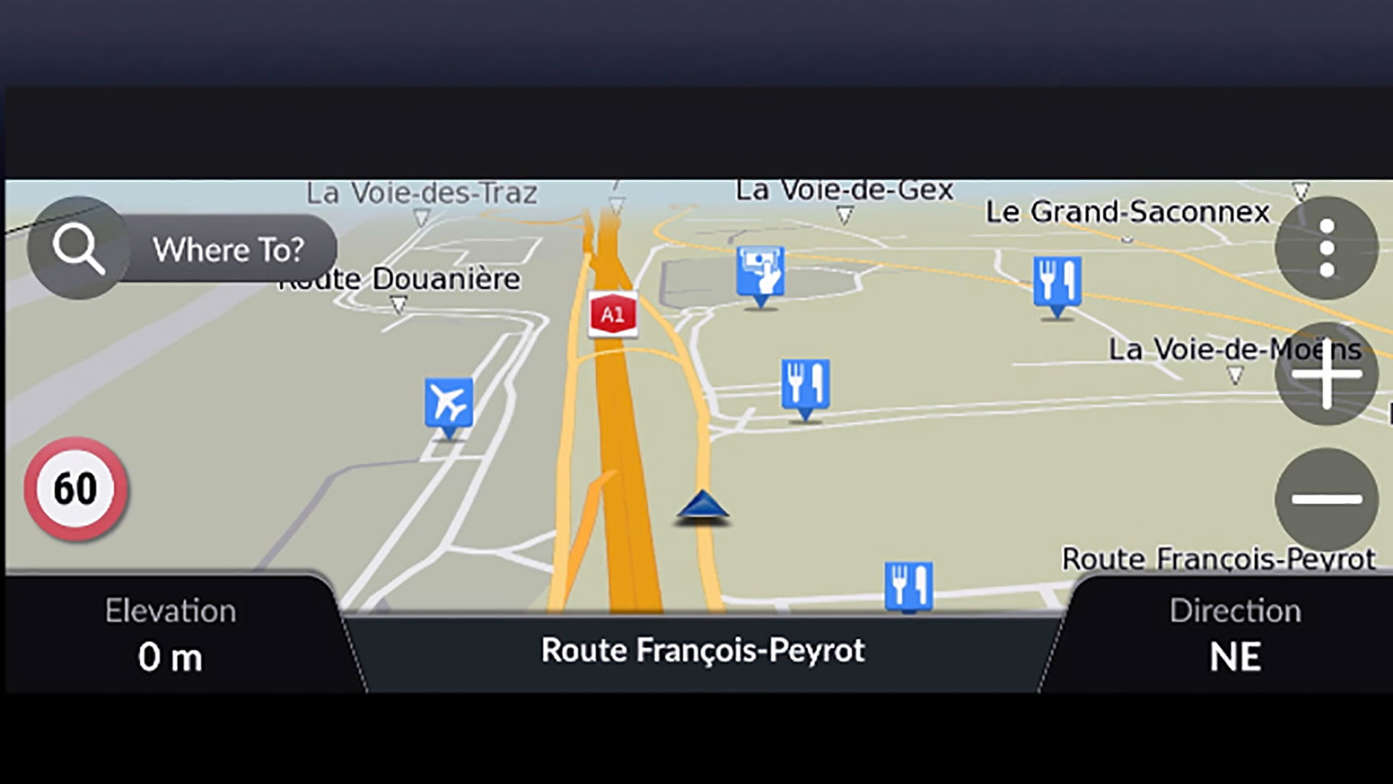Select the airport marker on the map
The height and width of the screenshot is (784, 1393).
(x=448, y=403)
